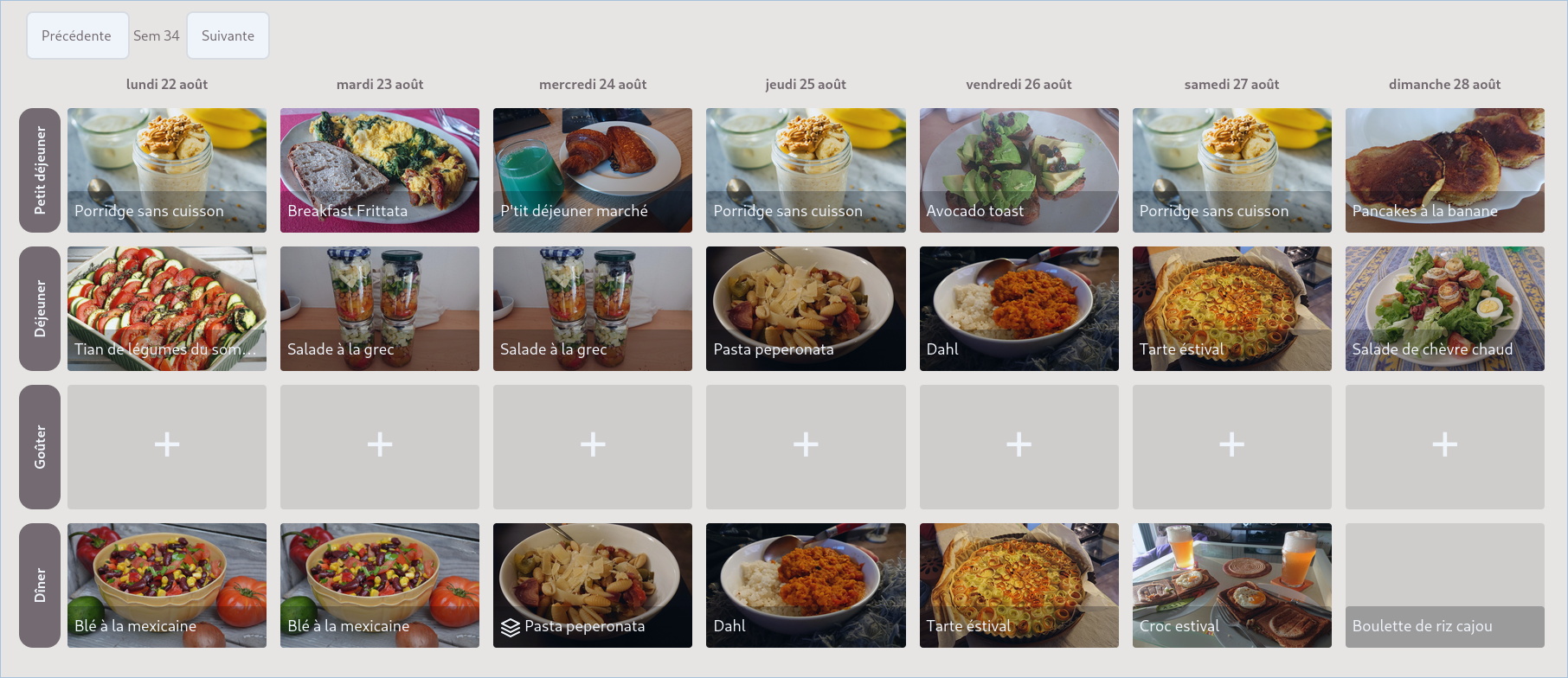The image size is (1568, 678).
Task: Open P'tit déjeuner marché recipe card
Action: 592,170
